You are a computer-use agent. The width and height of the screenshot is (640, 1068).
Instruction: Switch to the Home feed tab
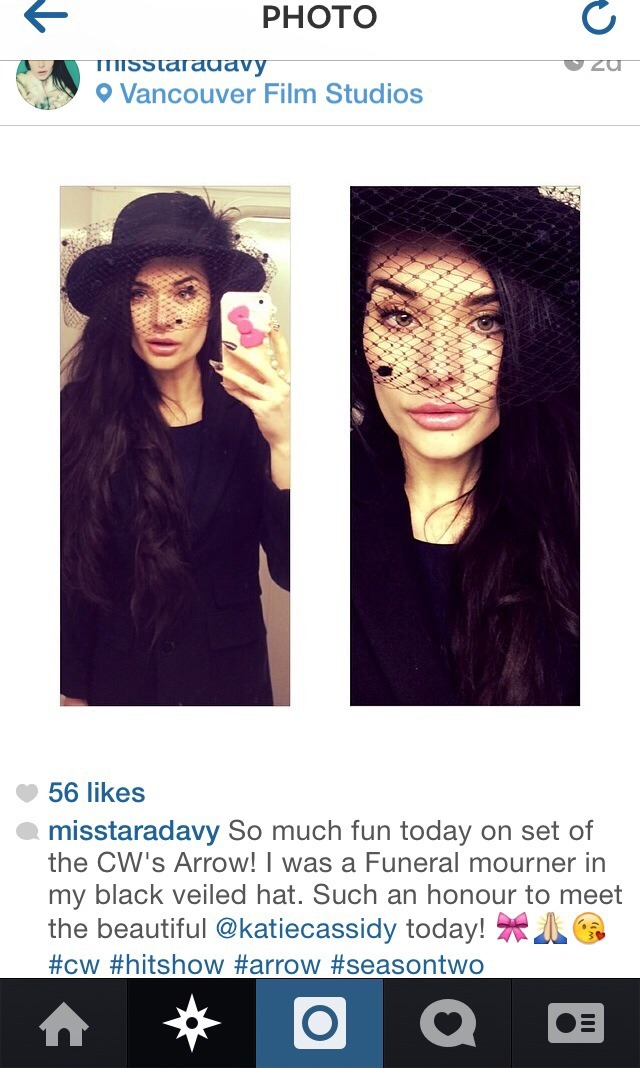tap(63, 1023)
